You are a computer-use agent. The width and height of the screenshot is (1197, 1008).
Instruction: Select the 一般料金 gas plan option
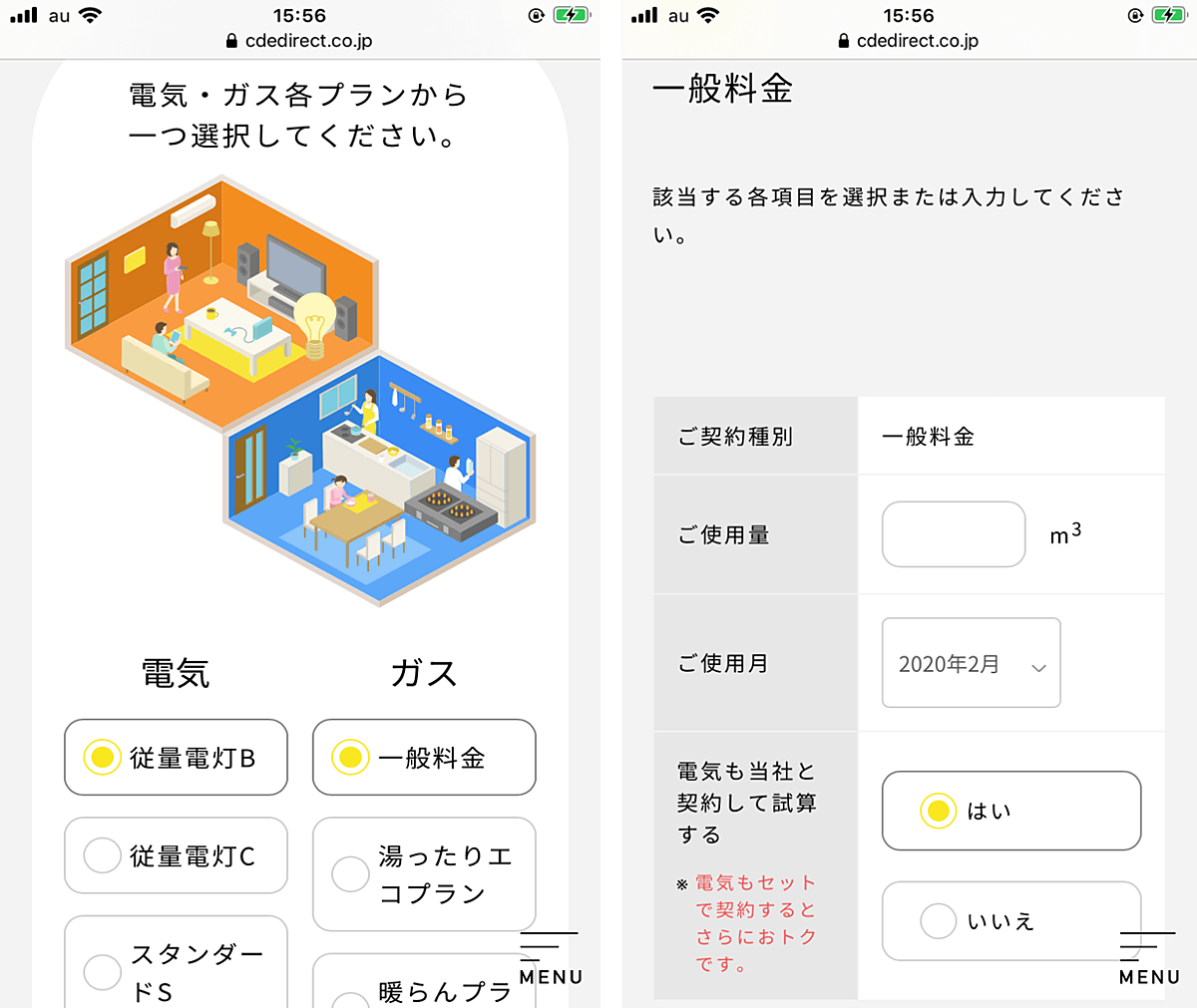pos(424,758)
